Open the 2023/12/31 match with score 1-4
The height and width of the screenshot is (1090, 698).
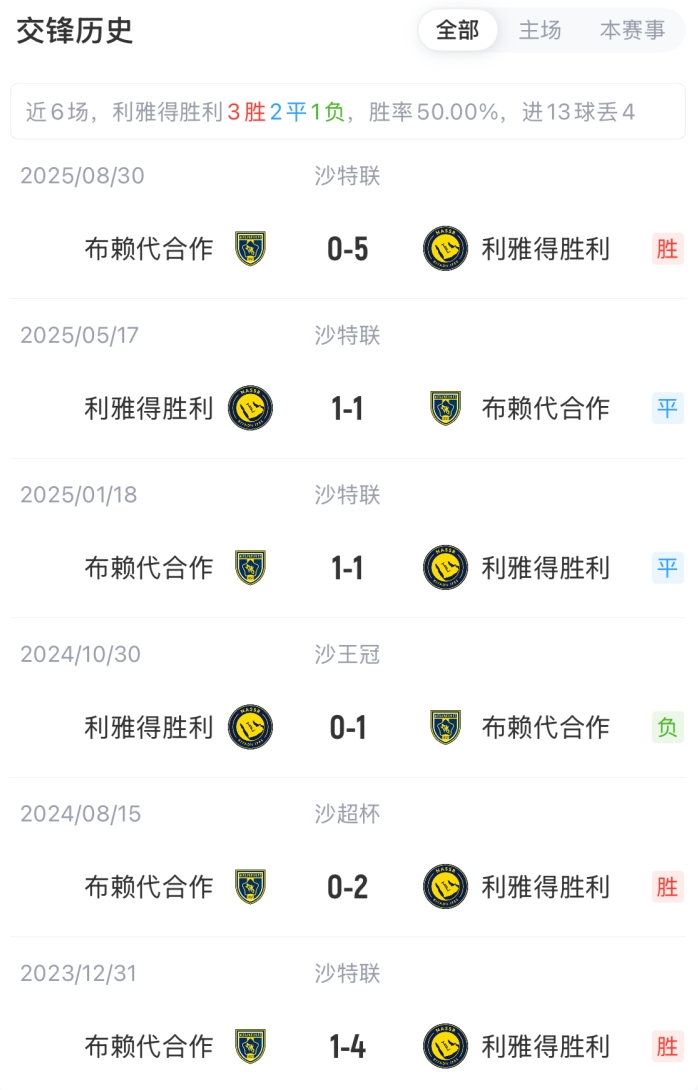coord(348,1046)
